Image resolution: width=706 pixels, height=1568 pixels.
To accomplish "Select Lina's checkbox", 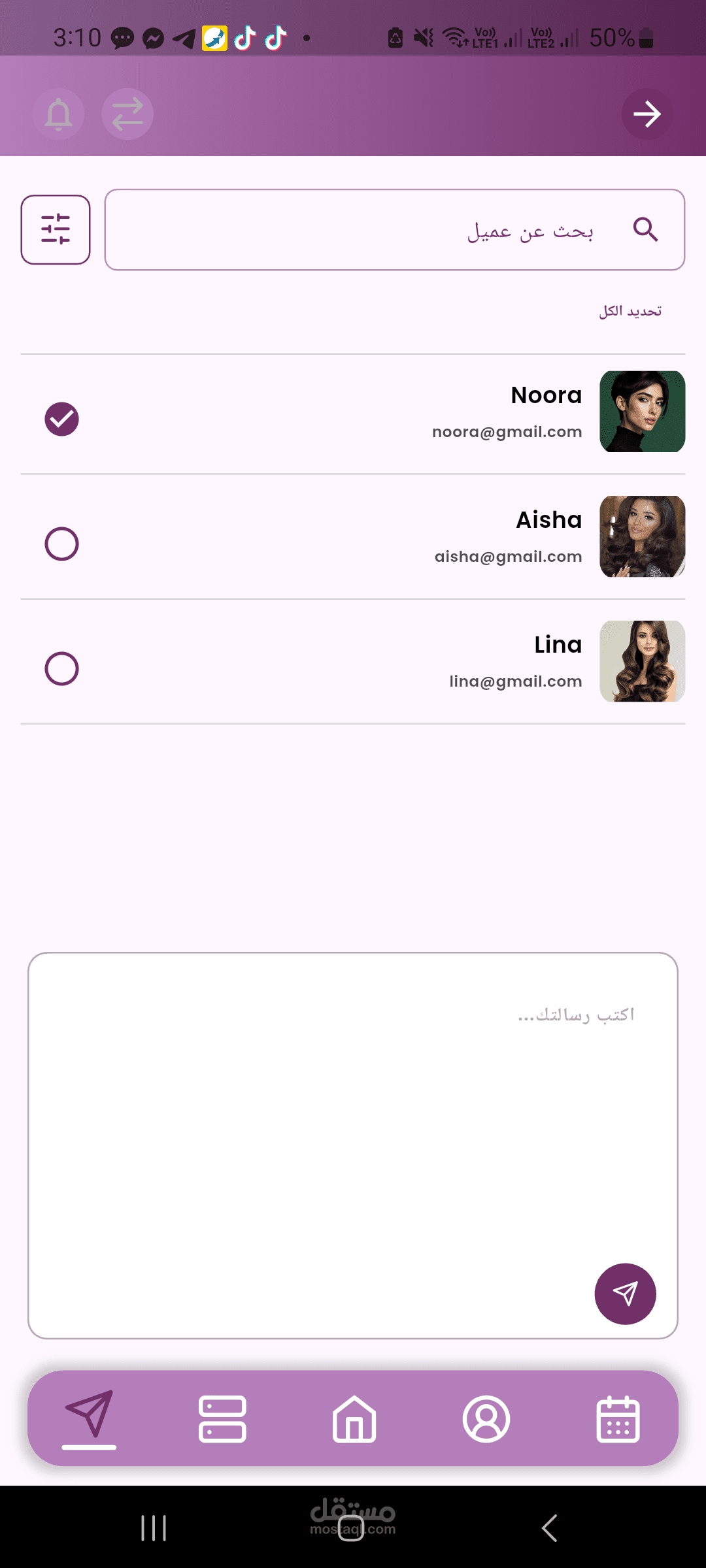I will (61, 668).
